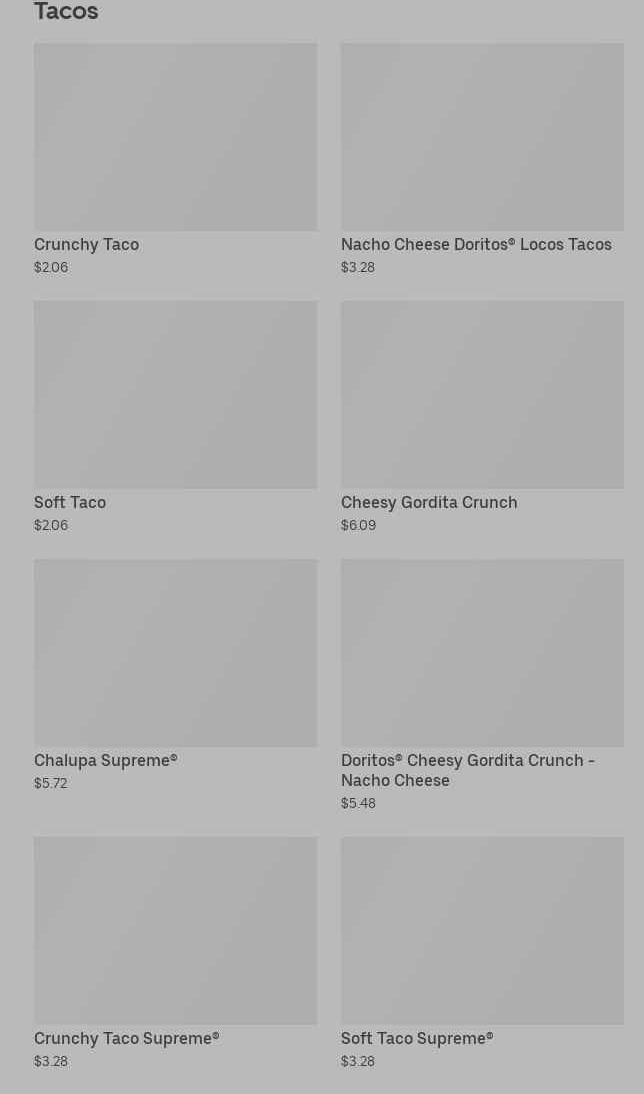
Task: Open the Chalupa Supreme item
Action: click(175, 675)
